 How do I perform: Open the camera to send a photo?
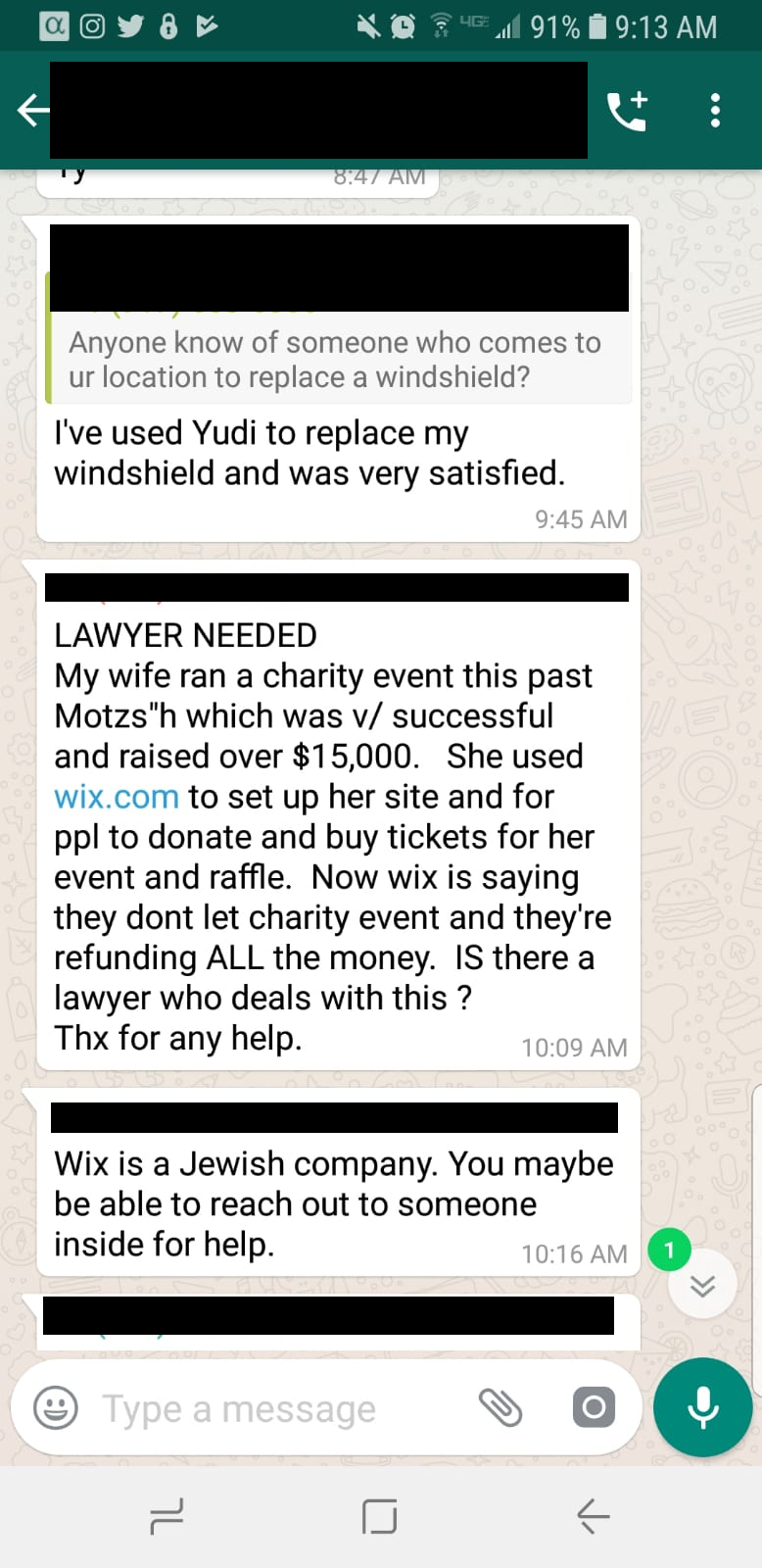pyautogui.click(x=594, y=1408)
